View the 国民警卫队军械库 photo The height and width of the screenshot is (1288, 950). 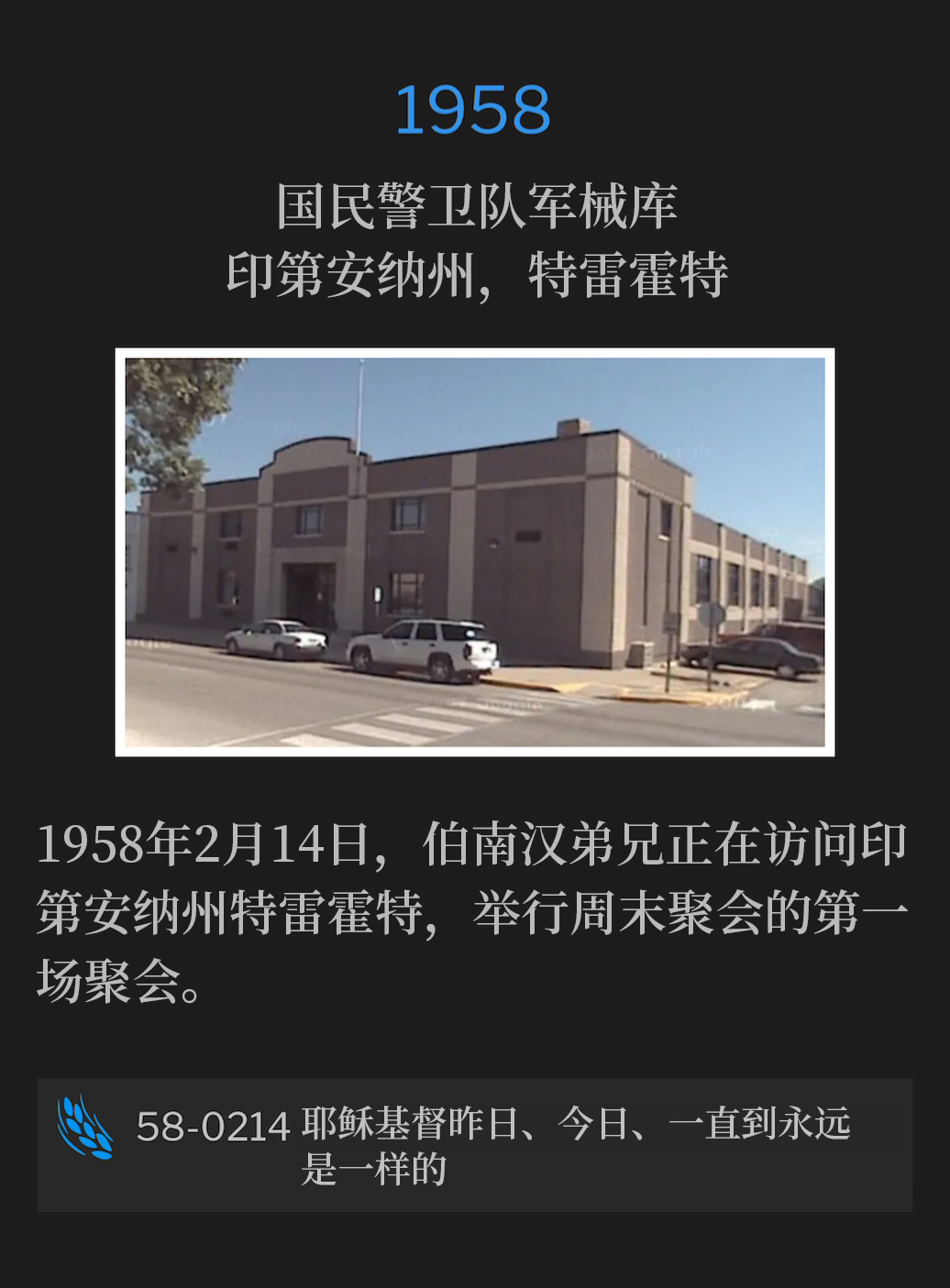coord(475,552)
